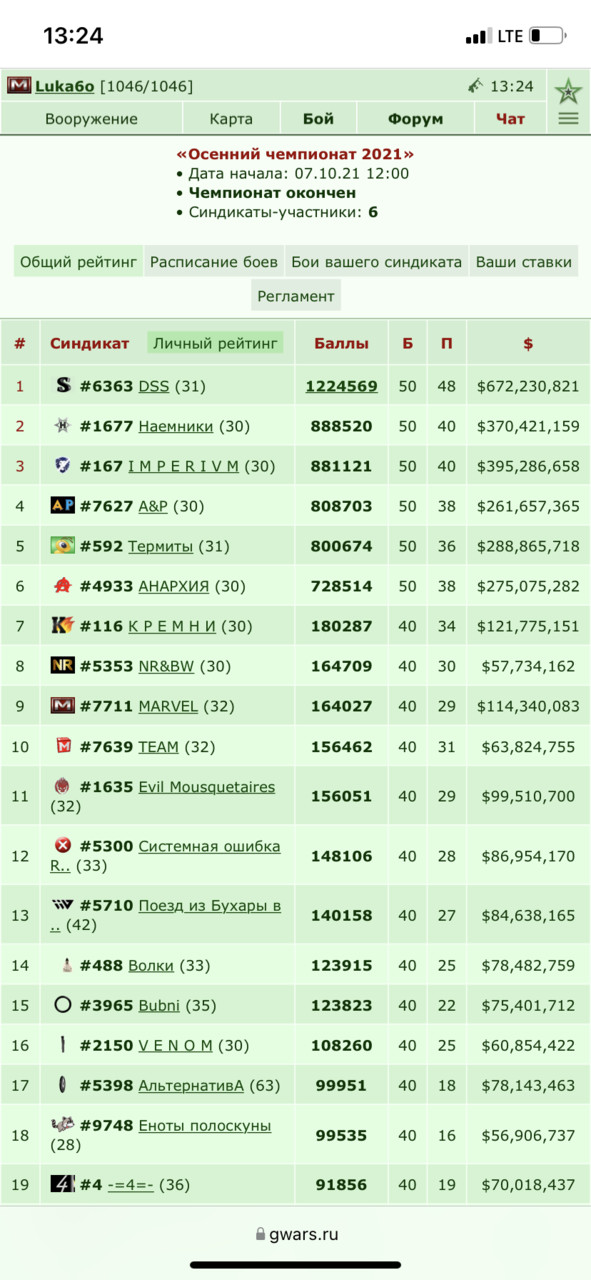View Ваши ставки tab
Viewport: 591px width, 1280px height.
coord(524,262)
